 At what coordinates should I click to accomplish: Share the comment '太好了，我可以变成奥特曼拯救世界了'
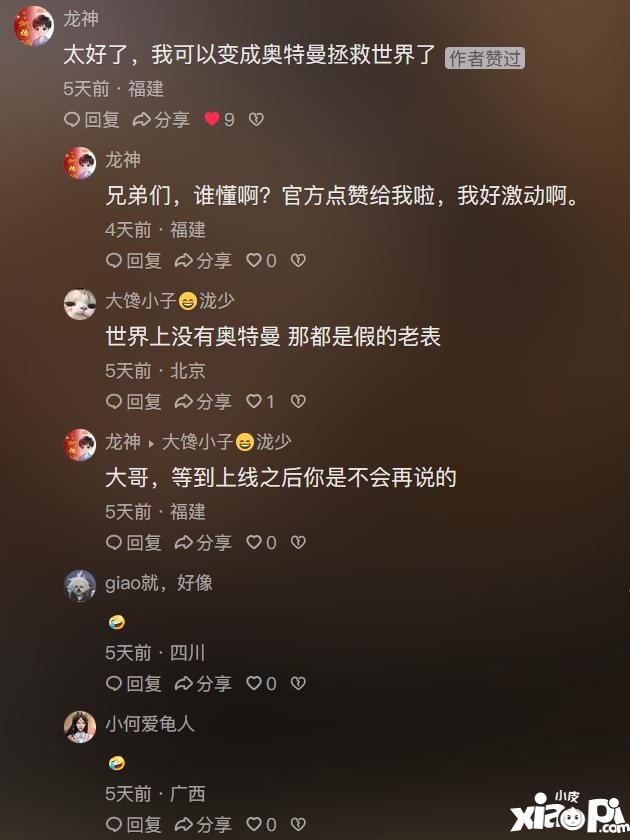pyautogui.click(x=161, y=119)
